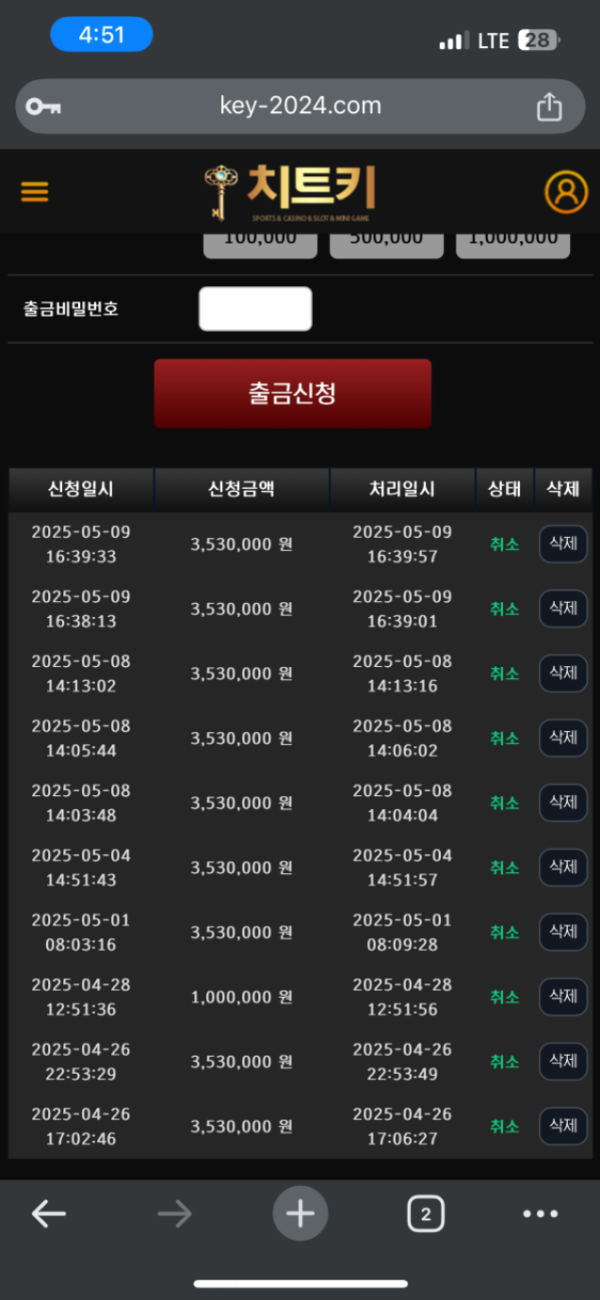Delete the 2025-04-26 22:53:29 record
Screen dimensions: 600x1300
tap(563, 1061)
